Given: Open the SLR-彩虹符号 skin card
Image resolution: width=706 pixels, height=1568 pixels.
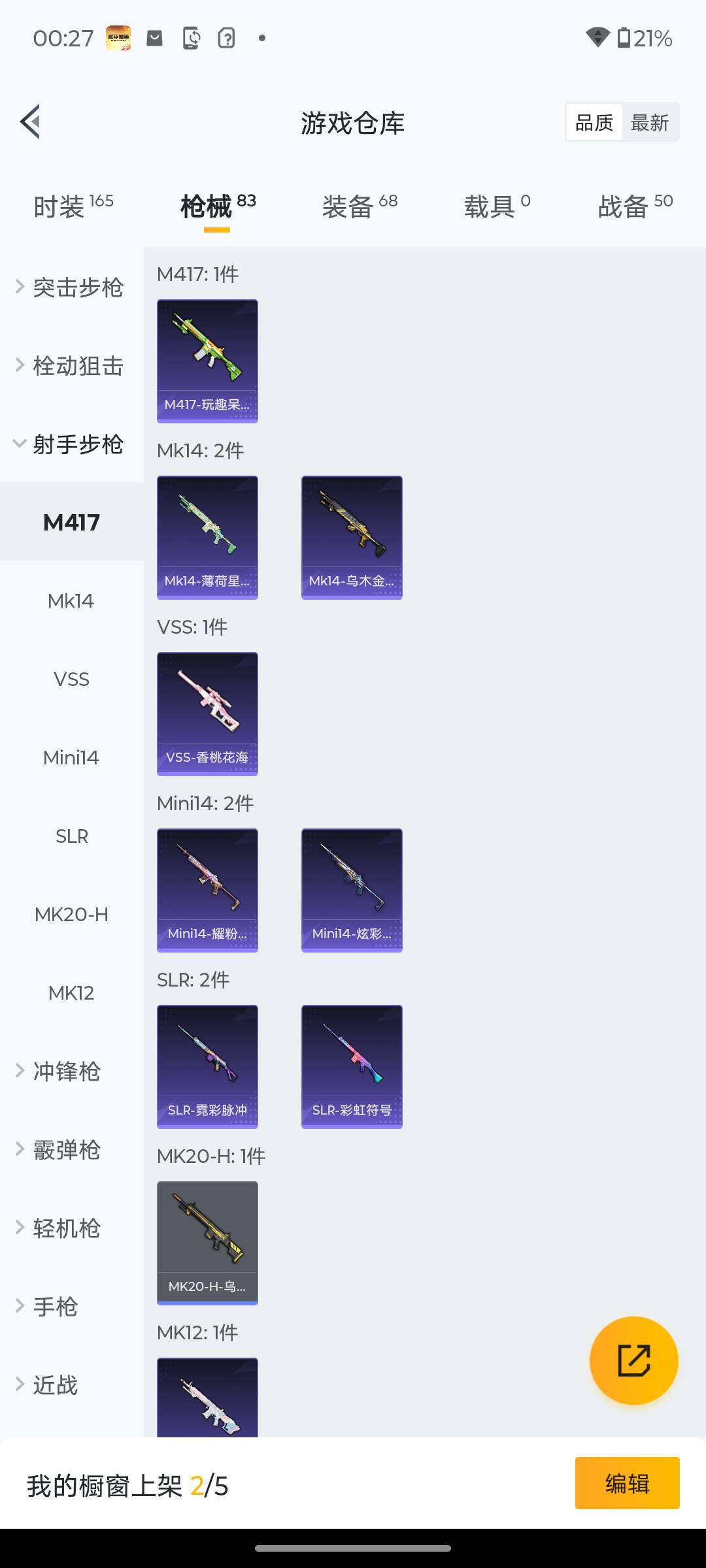Looking at the screenshot, I should (352, 1066).
